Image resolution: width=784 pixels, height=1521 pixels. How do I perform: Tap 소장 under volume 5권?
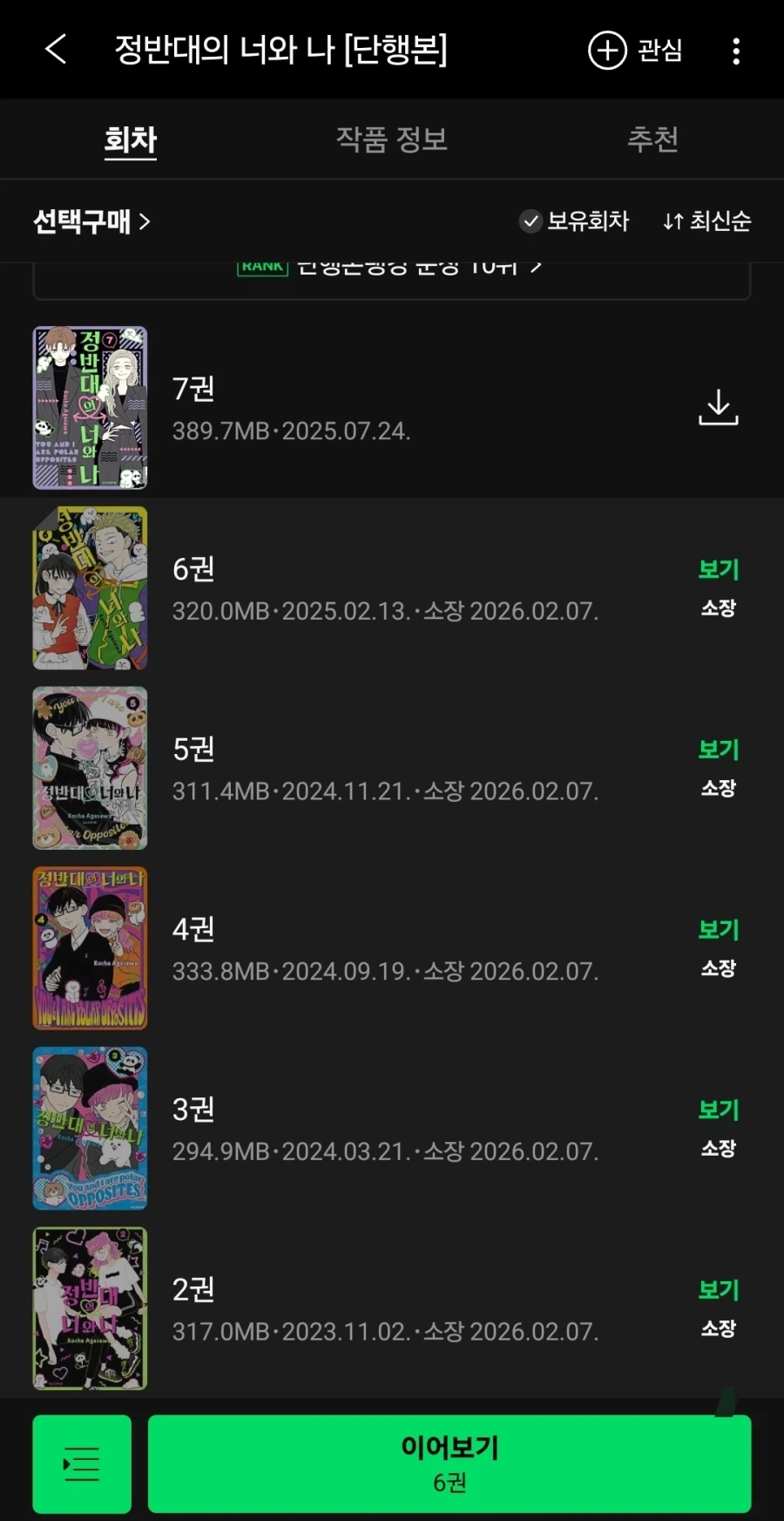pyautogui.click(x=718, y=787)
